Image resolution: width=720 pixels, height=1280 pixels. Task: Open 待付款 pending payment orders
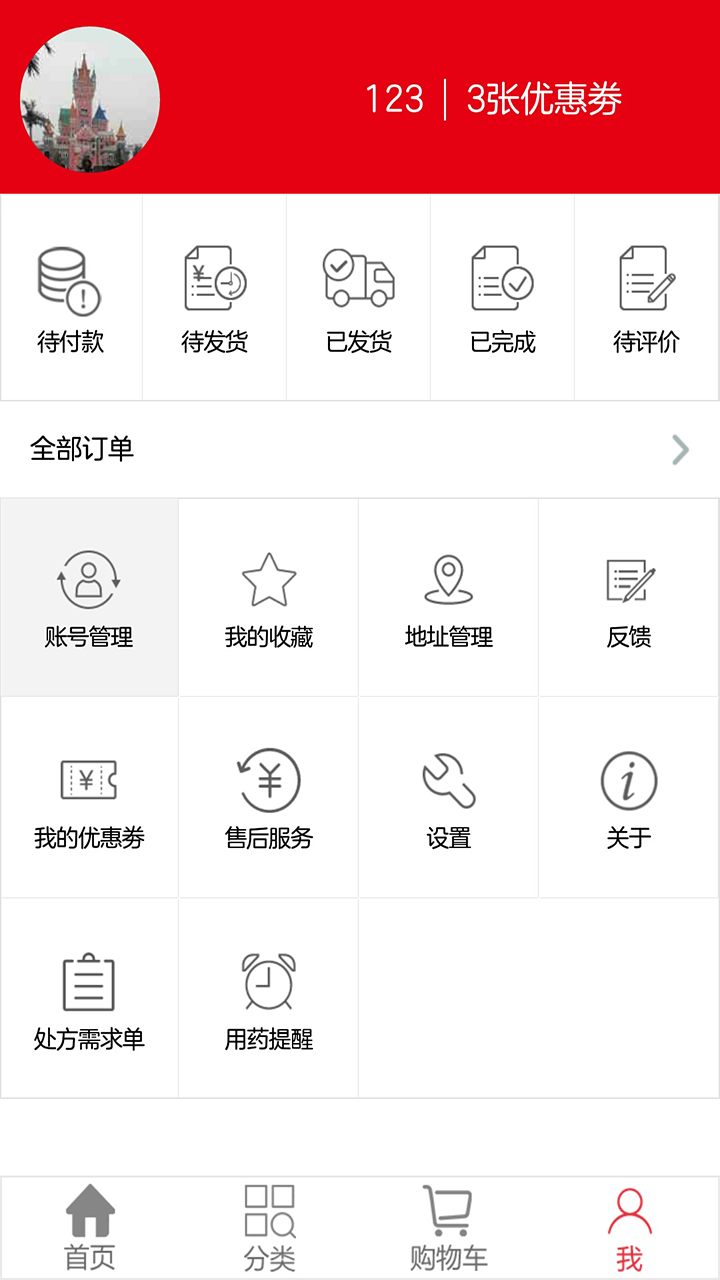pos(71,299)
